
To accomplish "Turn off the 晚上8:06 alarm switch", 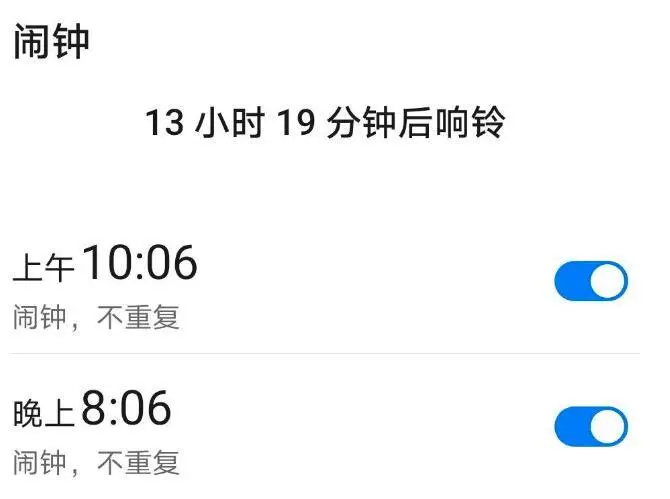I will point(591,428).
